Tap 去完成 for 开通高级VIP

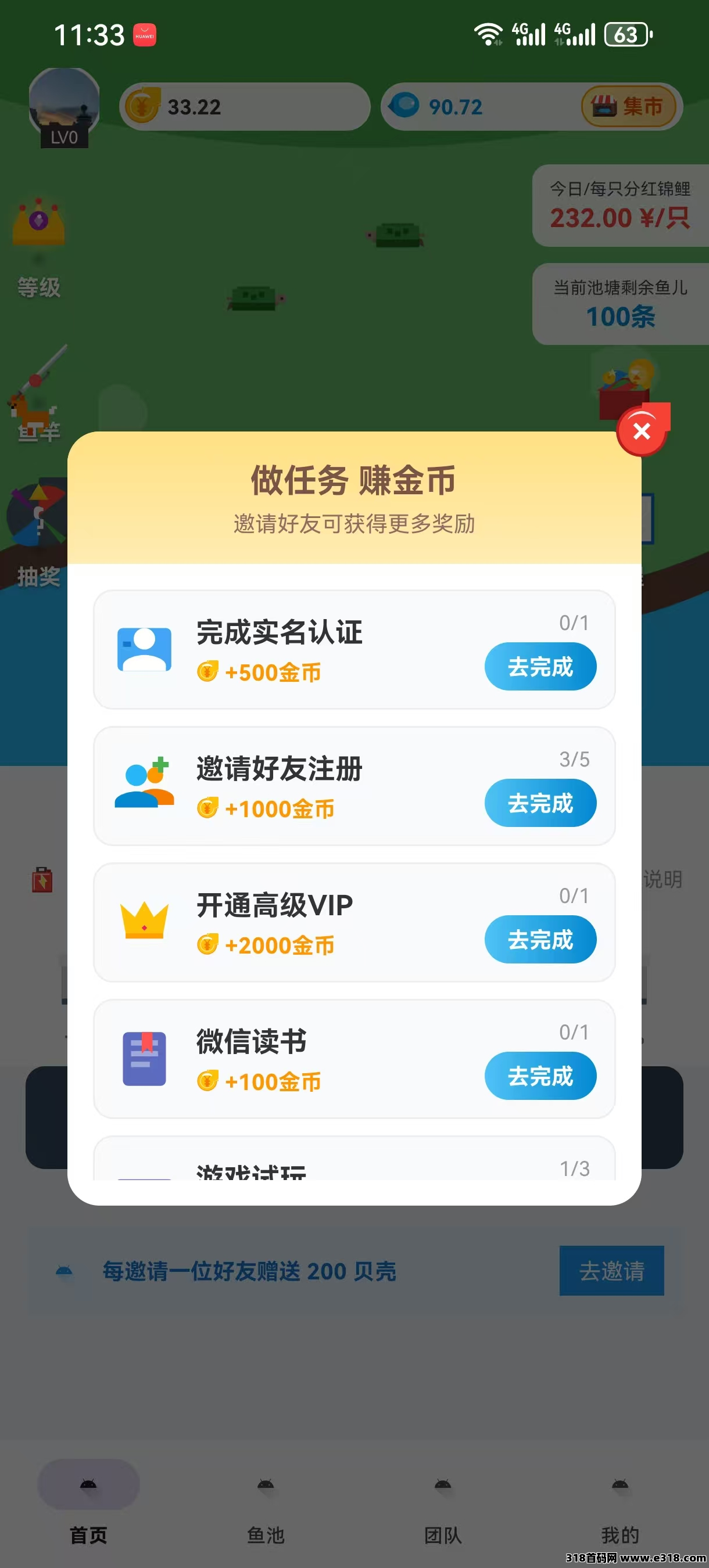click(x=540, y=939)
